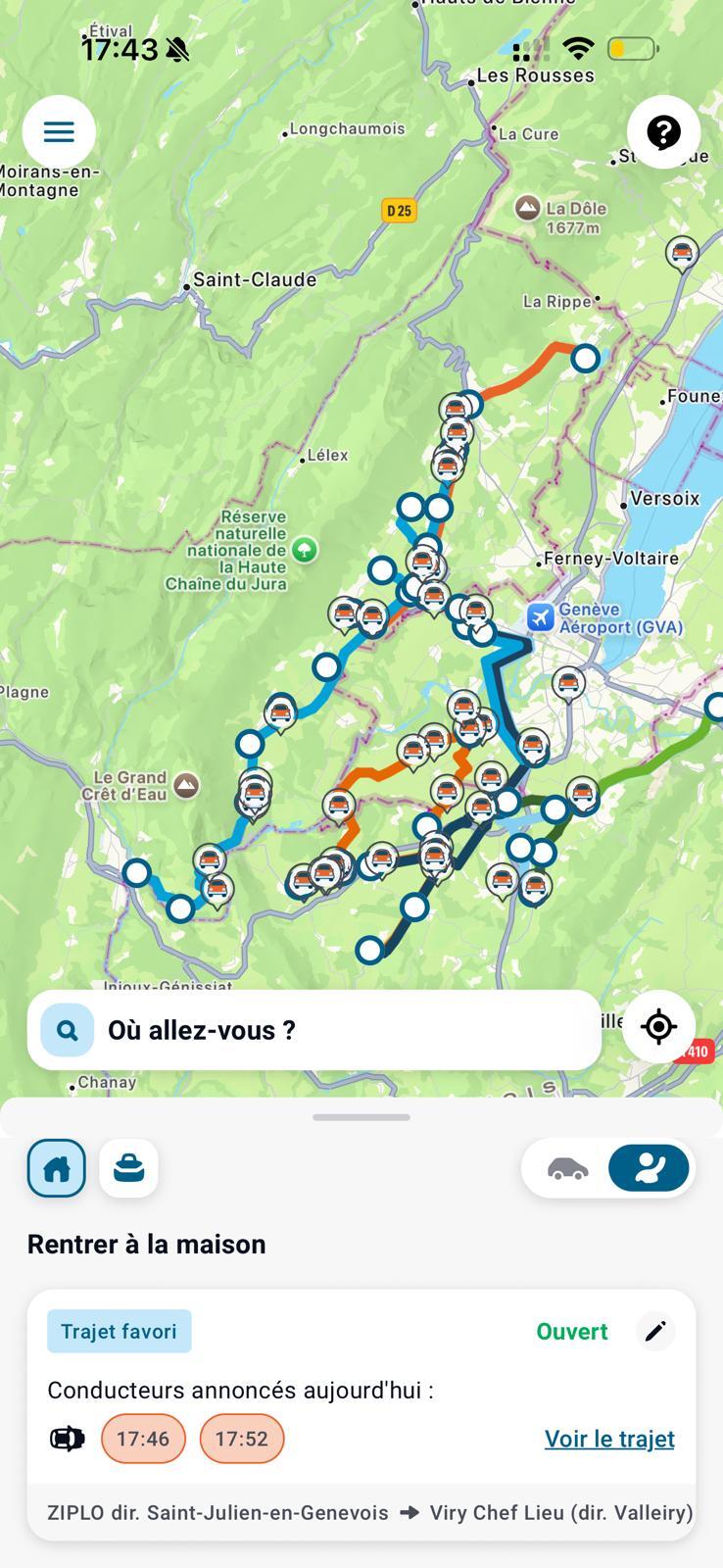Expand the bottom sheet handle

[x=361, y=1117]
